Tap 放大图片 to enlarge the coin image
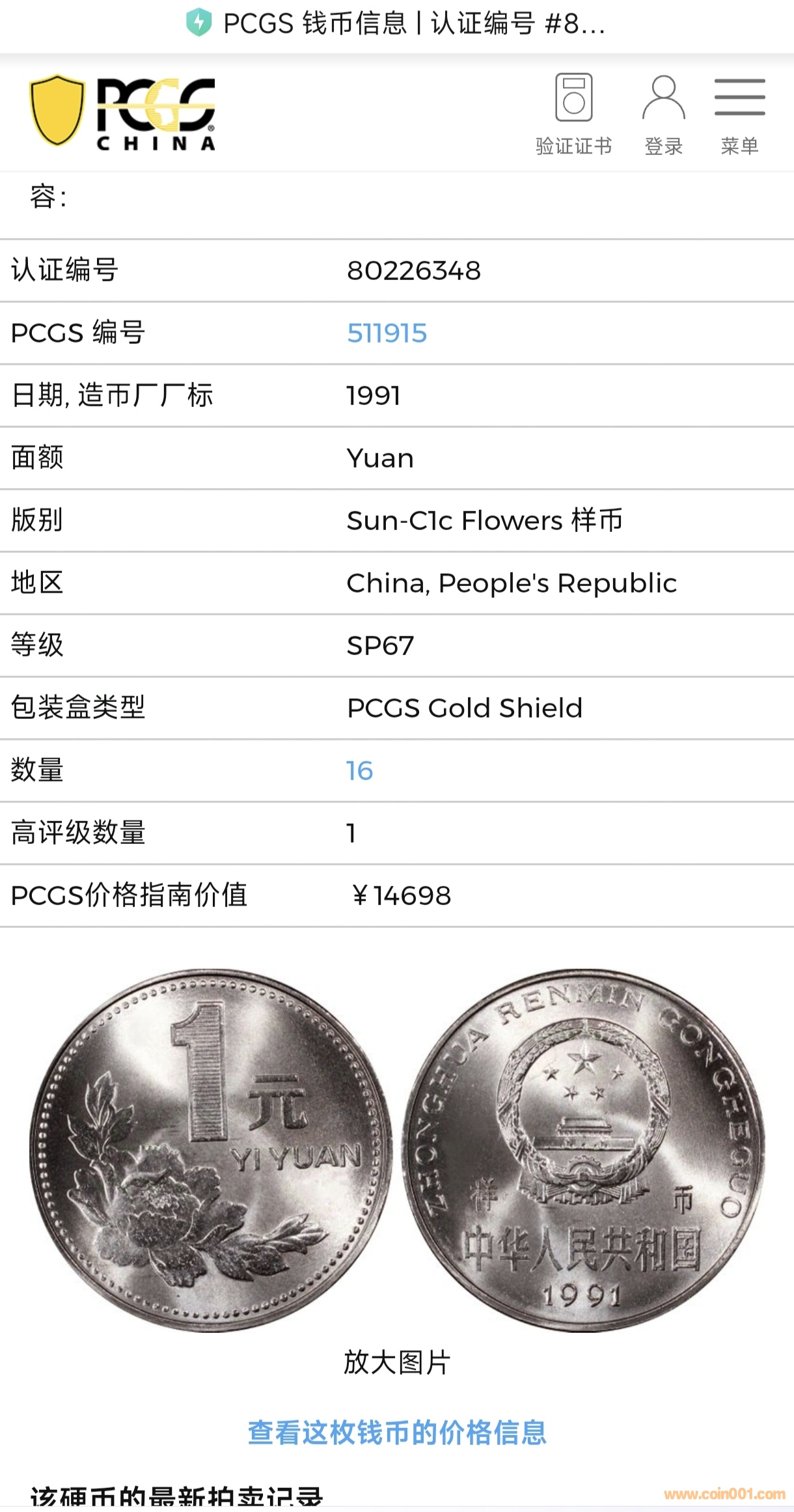Viewport: 794px width, 1512px height. (x=397, y=1362)
